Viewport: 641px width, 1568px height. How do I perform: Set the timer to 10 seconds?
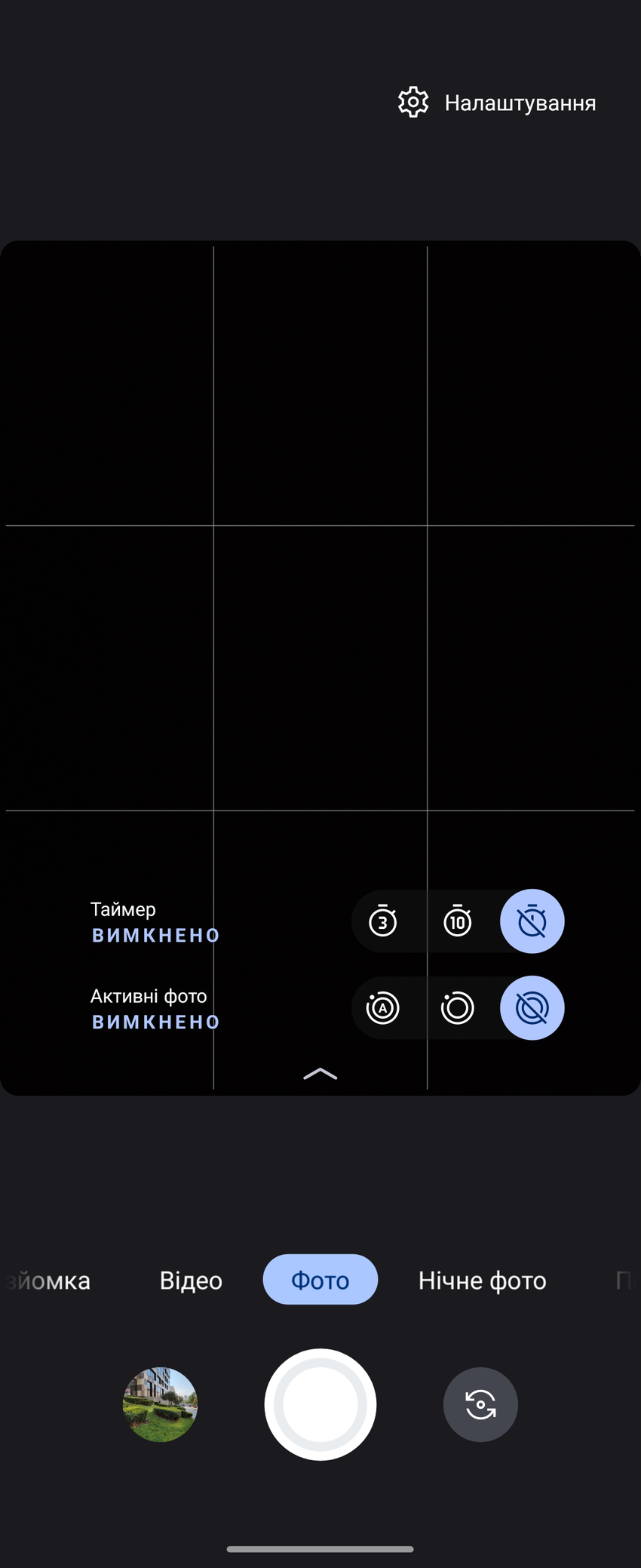[x=458, y=921]
